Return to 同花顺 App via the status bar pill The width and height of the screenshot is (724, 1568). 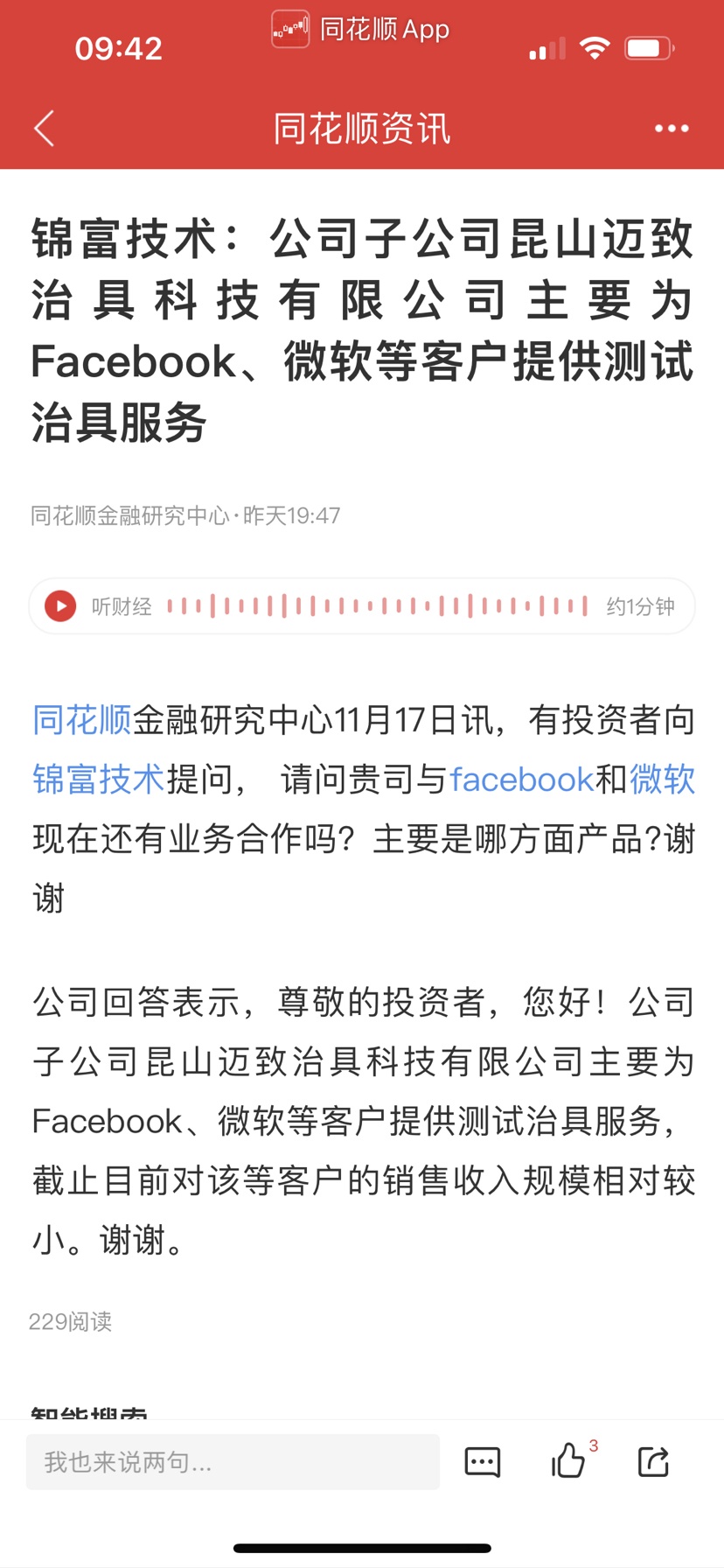point(361,30)
